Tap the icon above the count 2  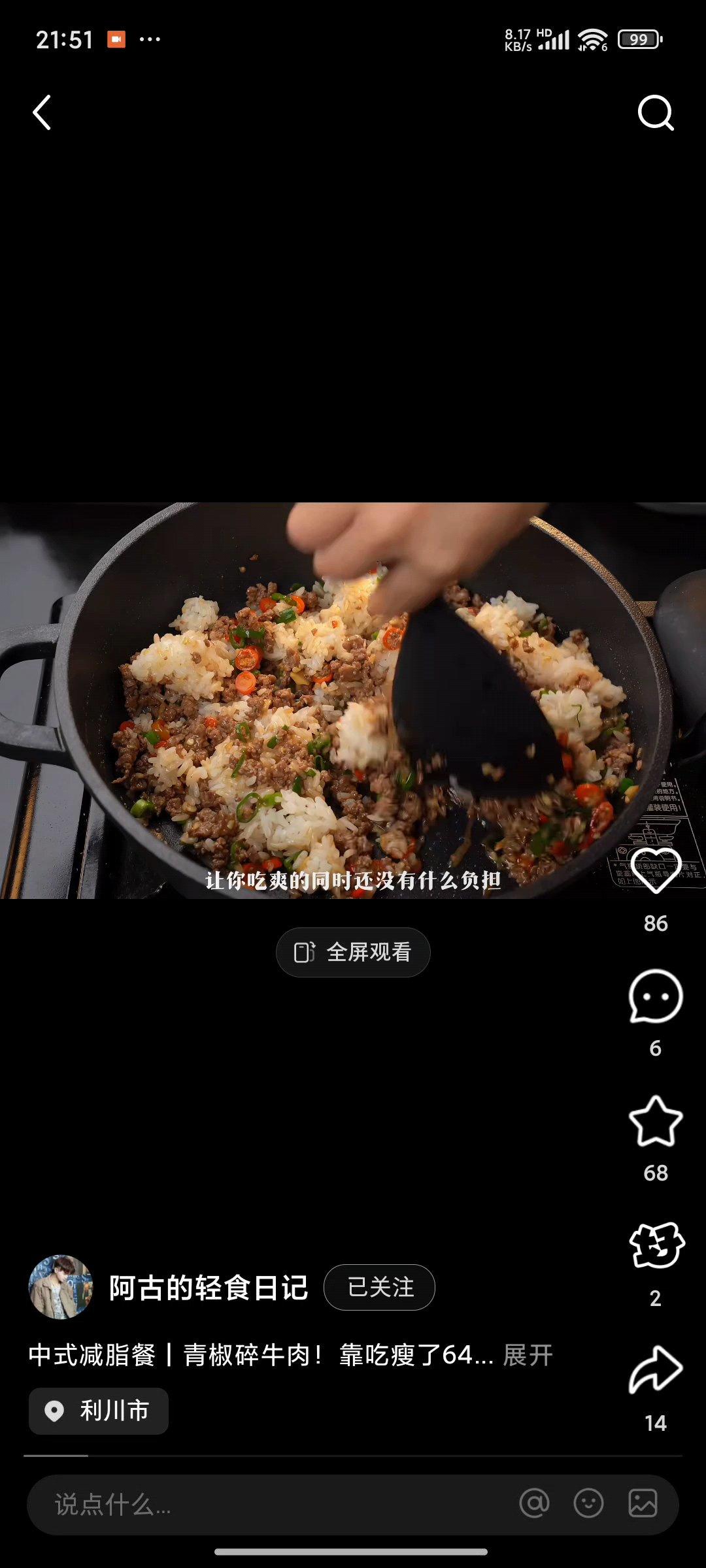point(656,1245)
